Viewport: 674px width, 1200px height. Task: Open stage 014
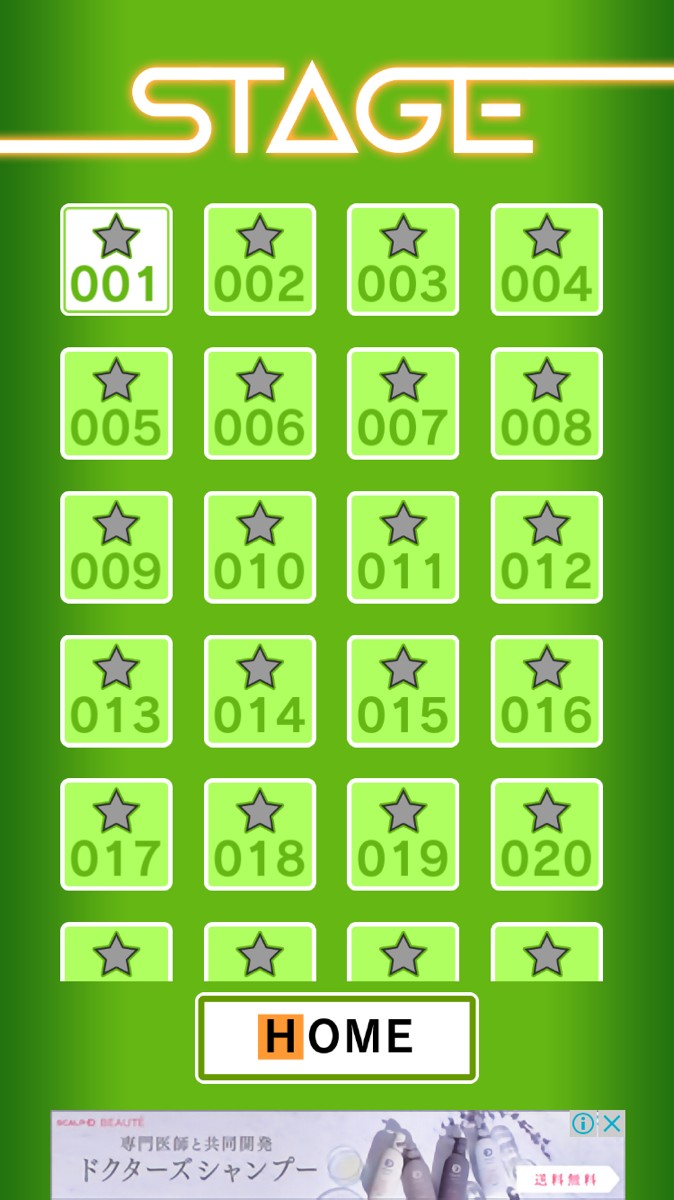260,691
